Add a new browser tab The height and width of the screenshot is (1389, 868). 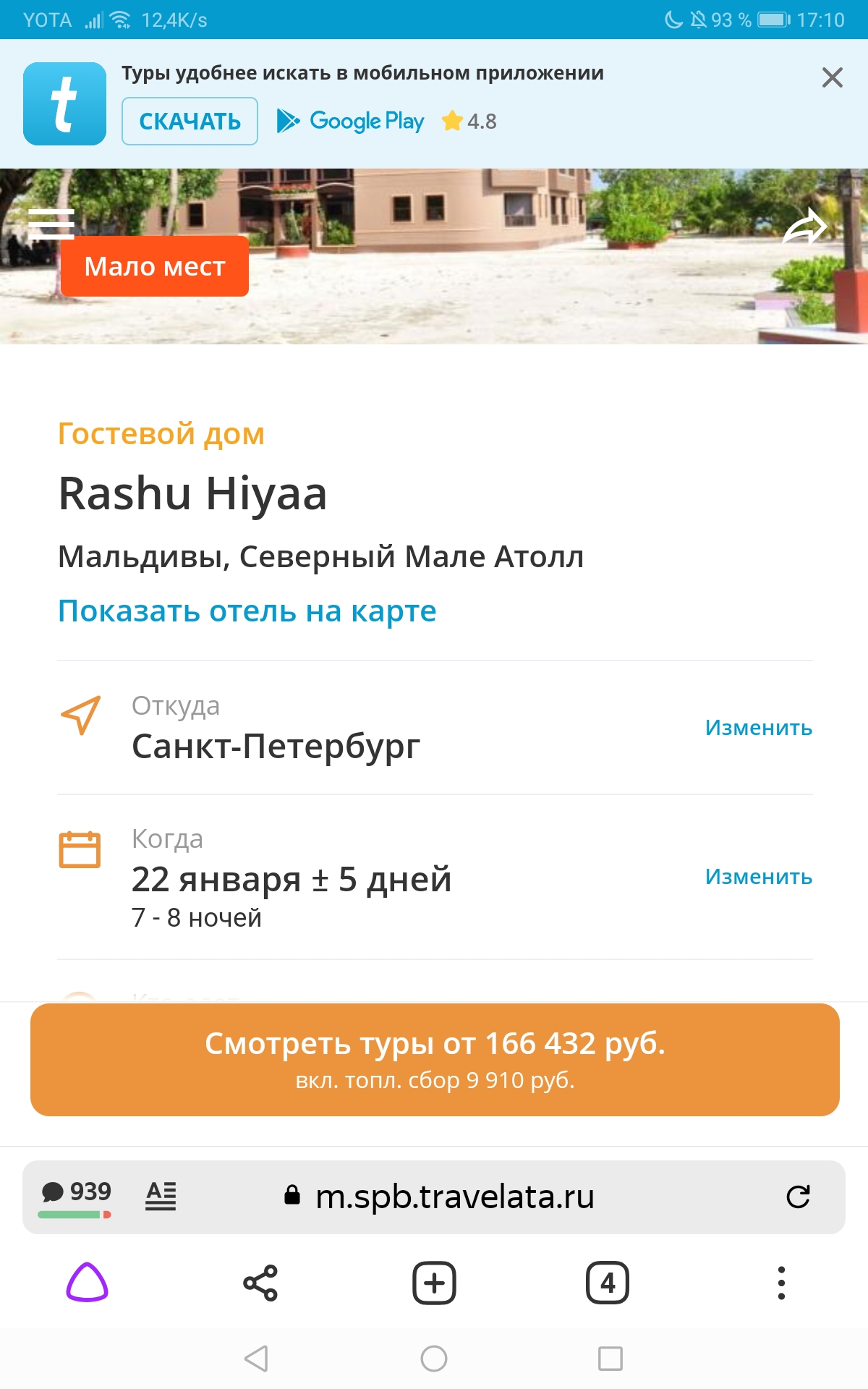click(x=434, y=1283)
